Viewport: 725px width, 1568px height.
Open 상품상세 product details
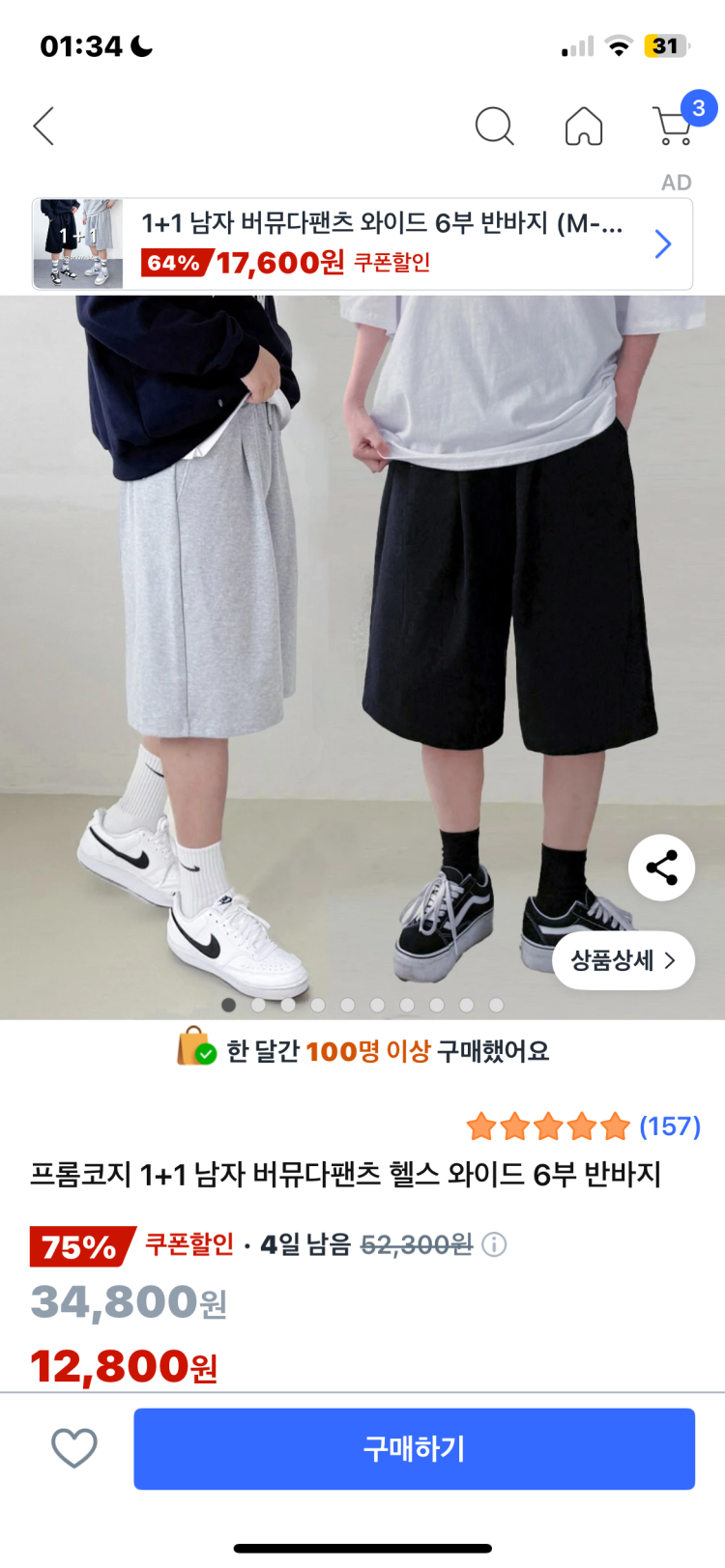(x=623, y=960)
